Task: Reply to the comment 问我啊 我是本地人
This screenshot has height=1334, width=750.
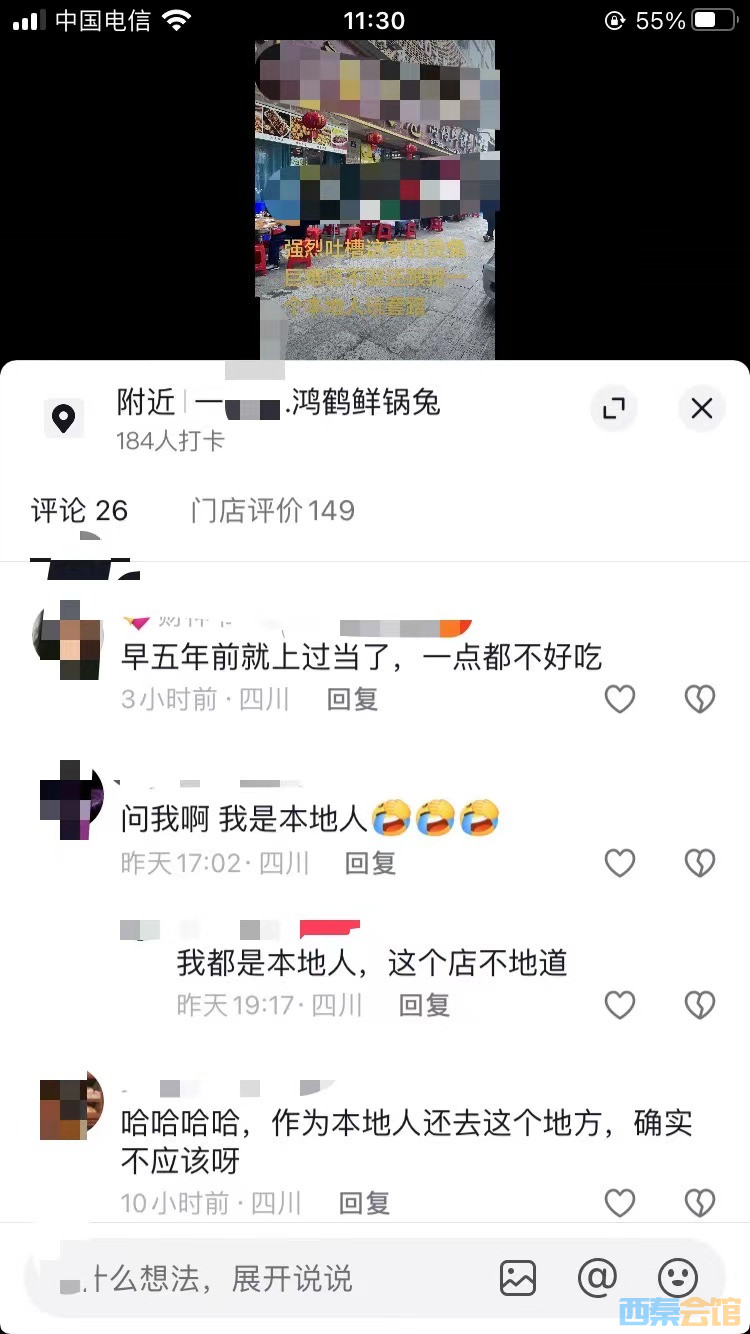Action: pyautogui.click(x=370, y=862)
